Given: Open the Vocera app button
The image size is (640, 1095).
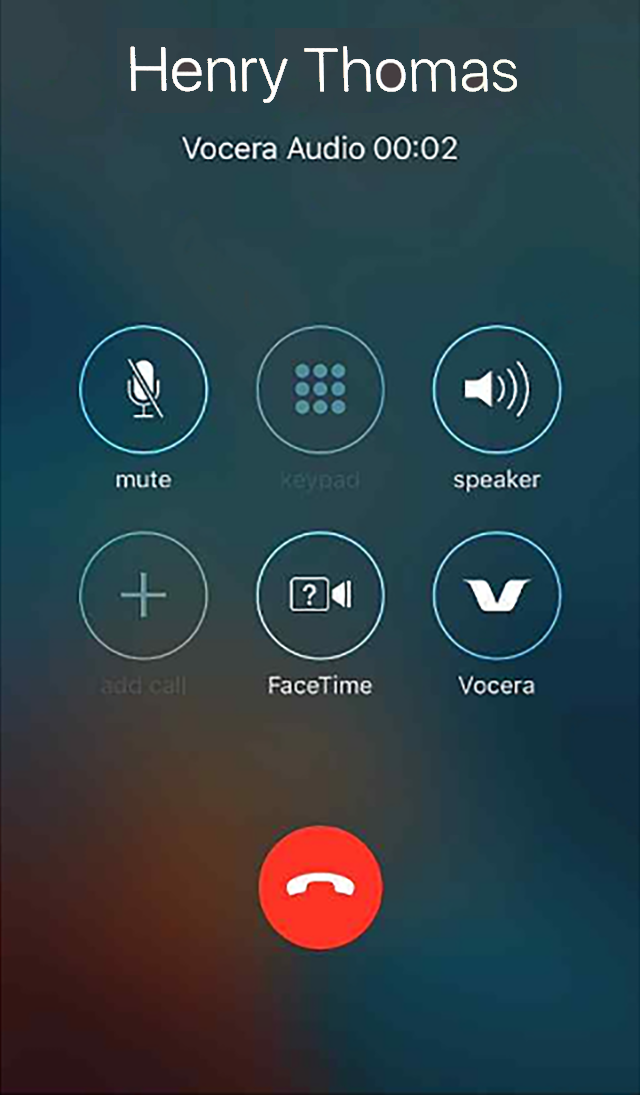Looking at the screenshot, I should (x=496, y=596).
